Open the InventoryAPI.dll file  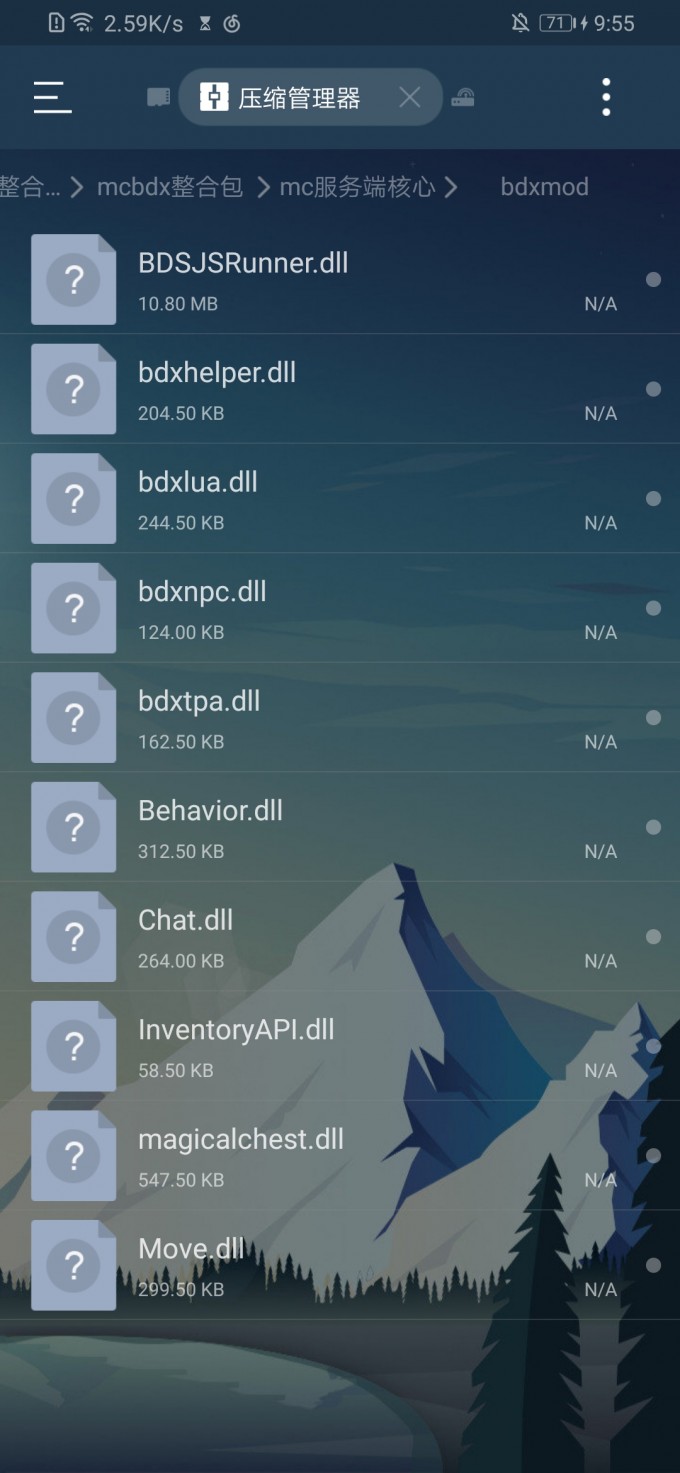click(x=236, y=1030)
